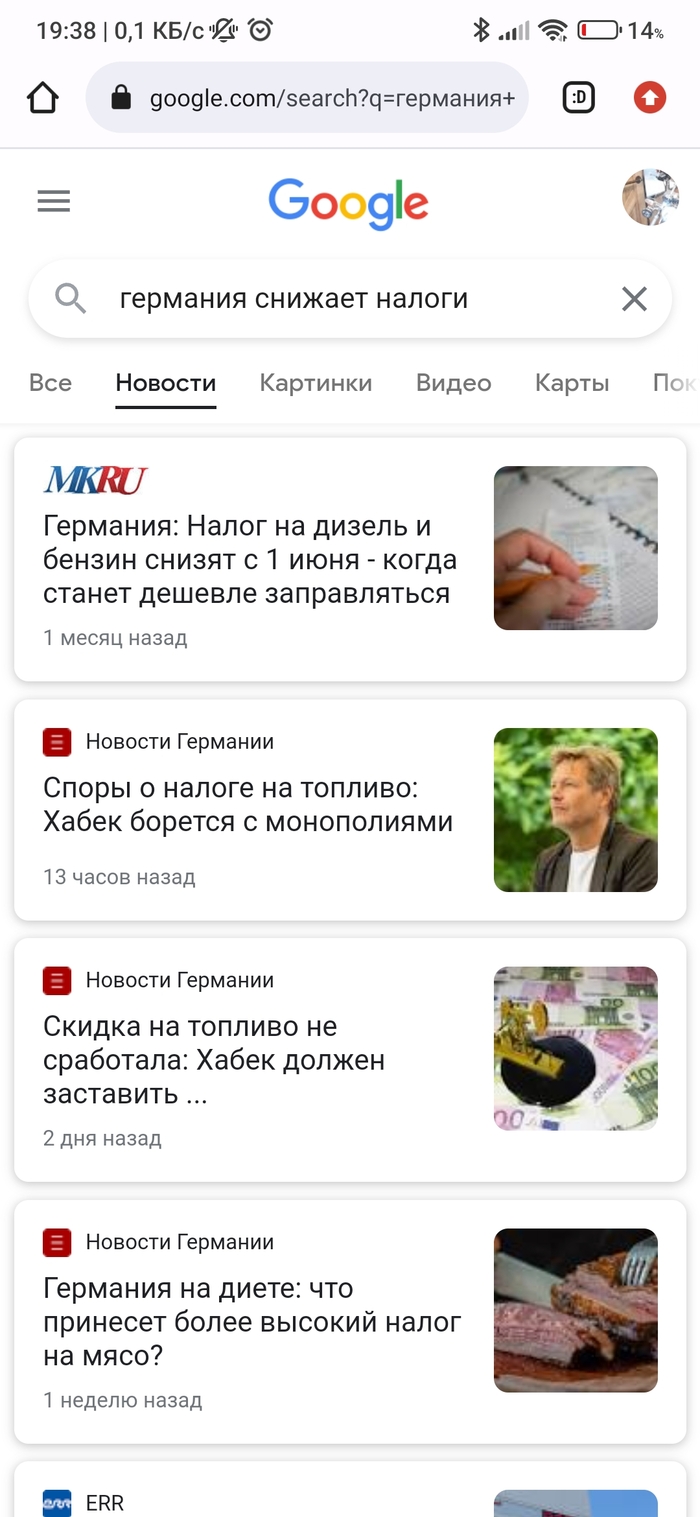Open Германия на диете meat tax article
This screenshot has height=1517, width=700.
pos(252,1322)
